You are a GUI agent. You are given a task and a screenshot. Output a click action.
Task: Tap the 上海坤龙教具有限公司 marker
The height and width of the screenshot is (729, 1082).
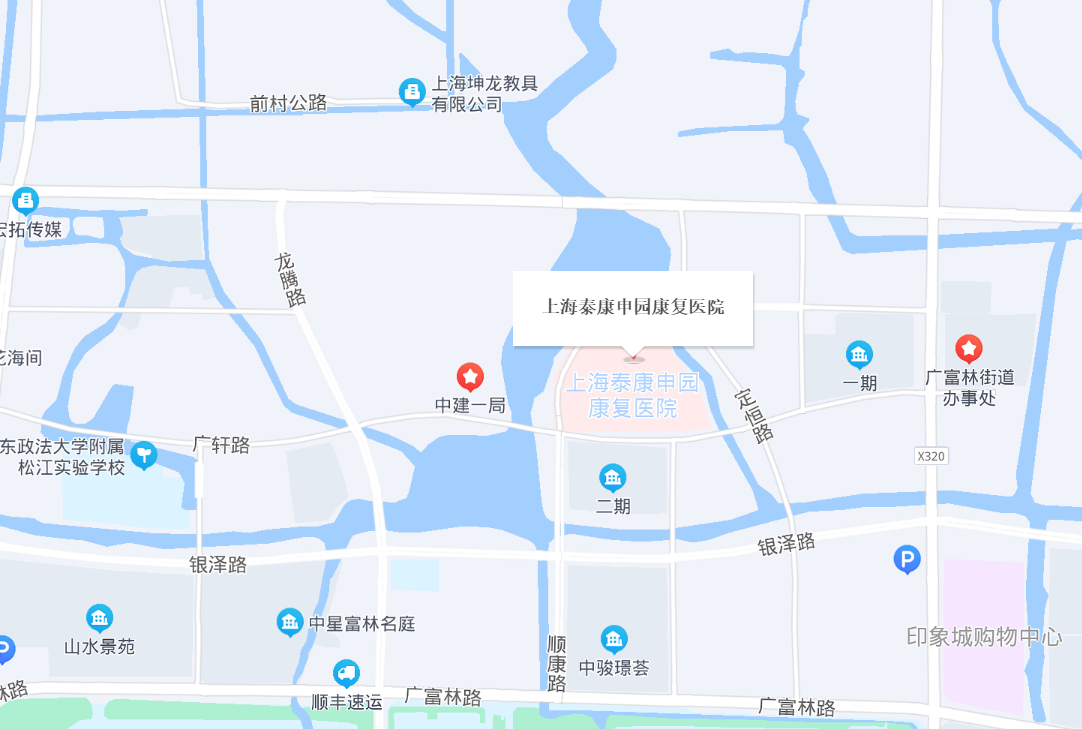[412, 93]
